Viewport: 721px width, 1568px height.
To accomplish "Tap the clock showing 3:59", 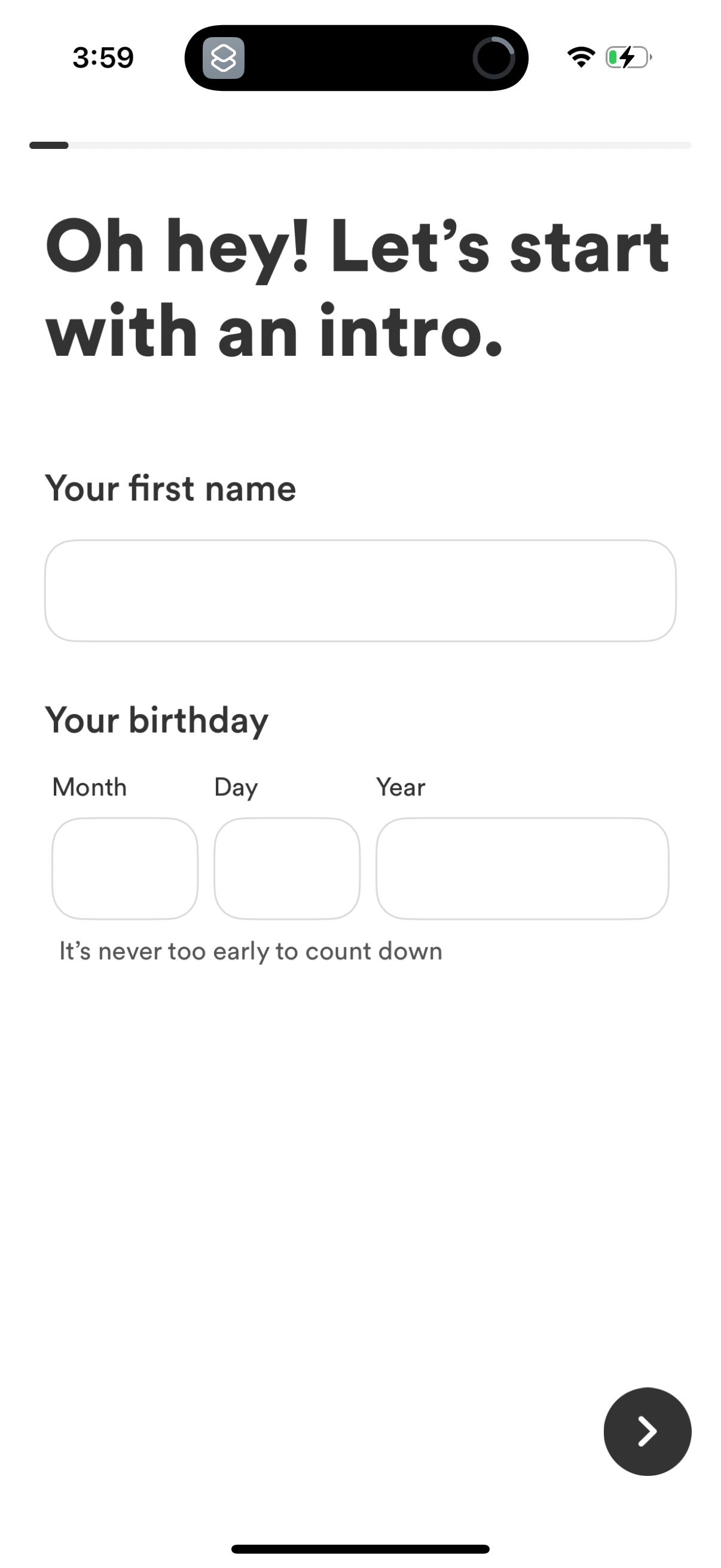I will (x=102, y=57).
